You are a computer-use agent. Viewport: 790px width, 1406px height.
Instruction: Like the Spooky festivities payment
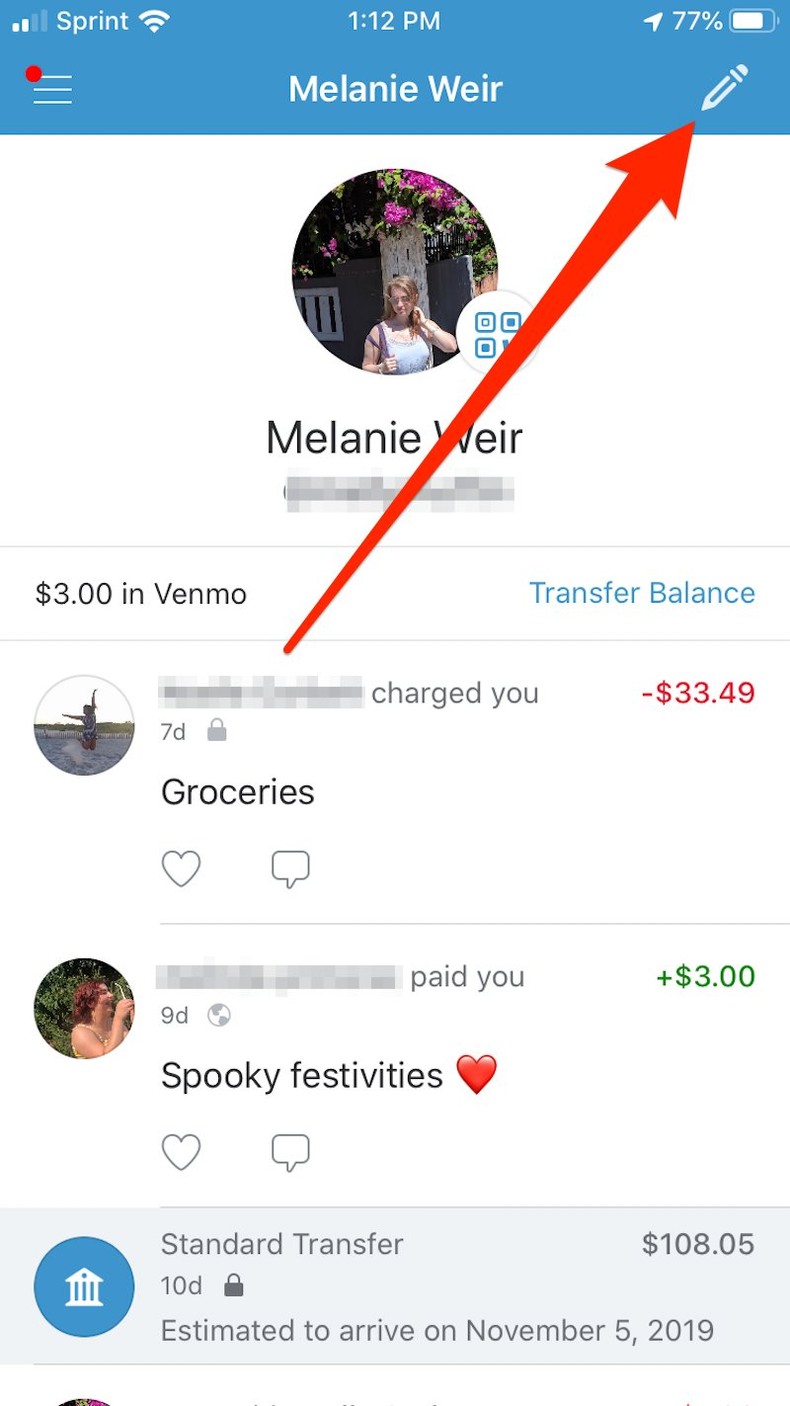(181, 1152)
